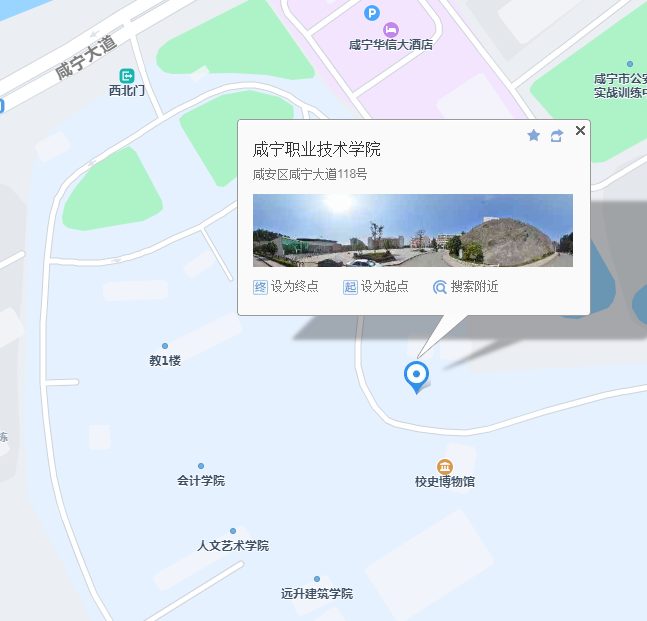The image size is (647, 621).
Task: Search nearby with 搜索附近
Action: (x=465, y=287)
